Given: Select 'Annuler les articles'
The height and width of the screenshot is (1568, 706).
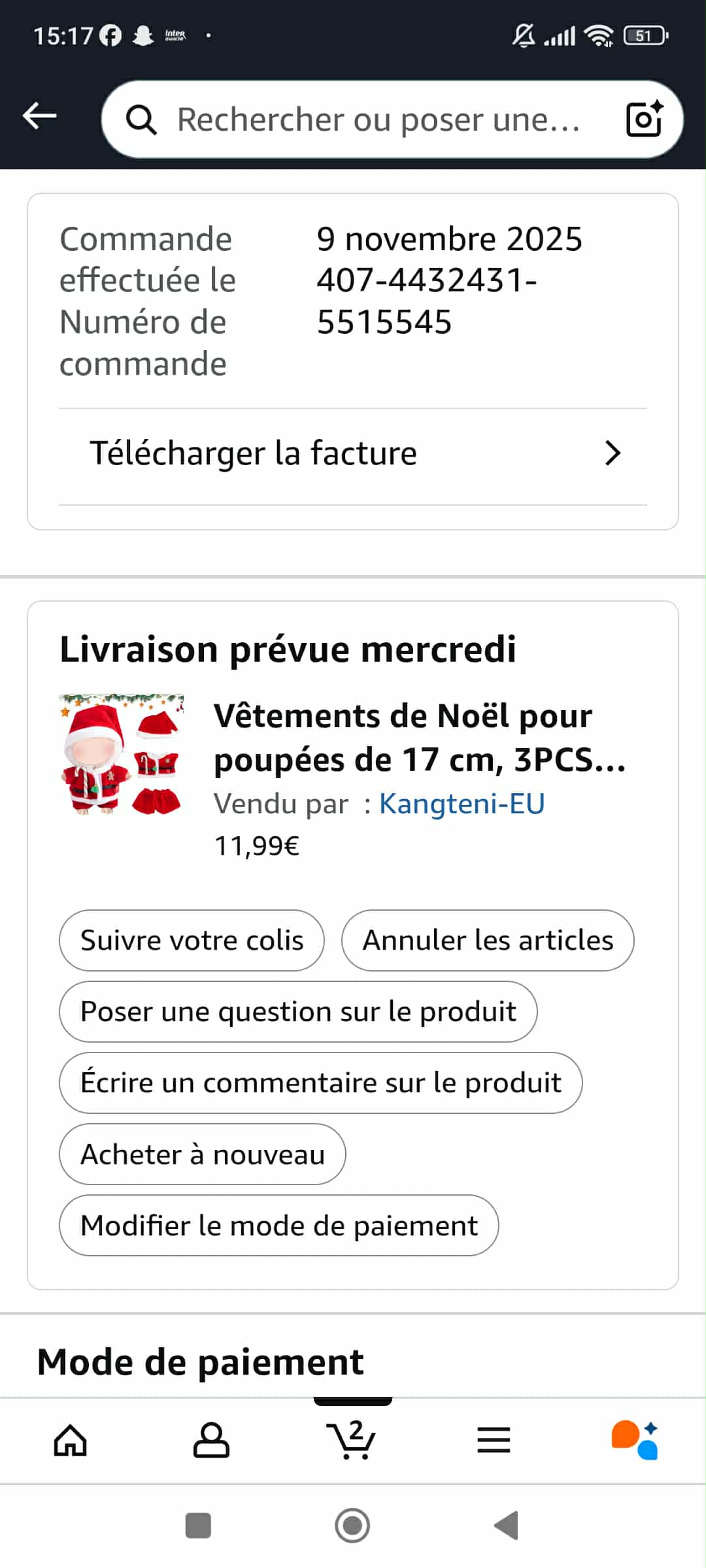Looking at the screenshot, I should 488,940.
